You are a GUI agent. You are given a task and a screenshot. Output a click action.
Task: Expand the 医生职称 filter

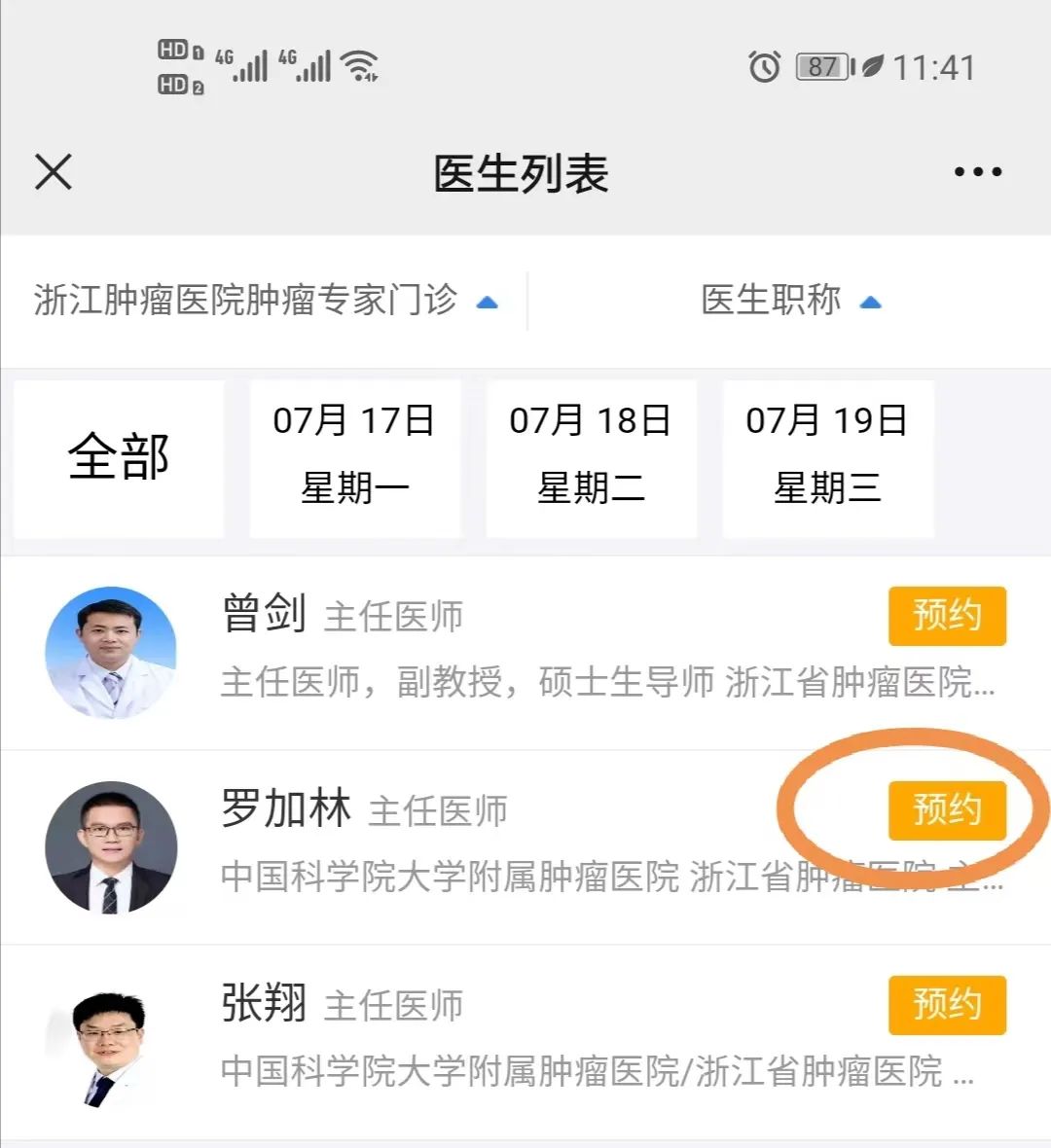[x=789, y=300]
